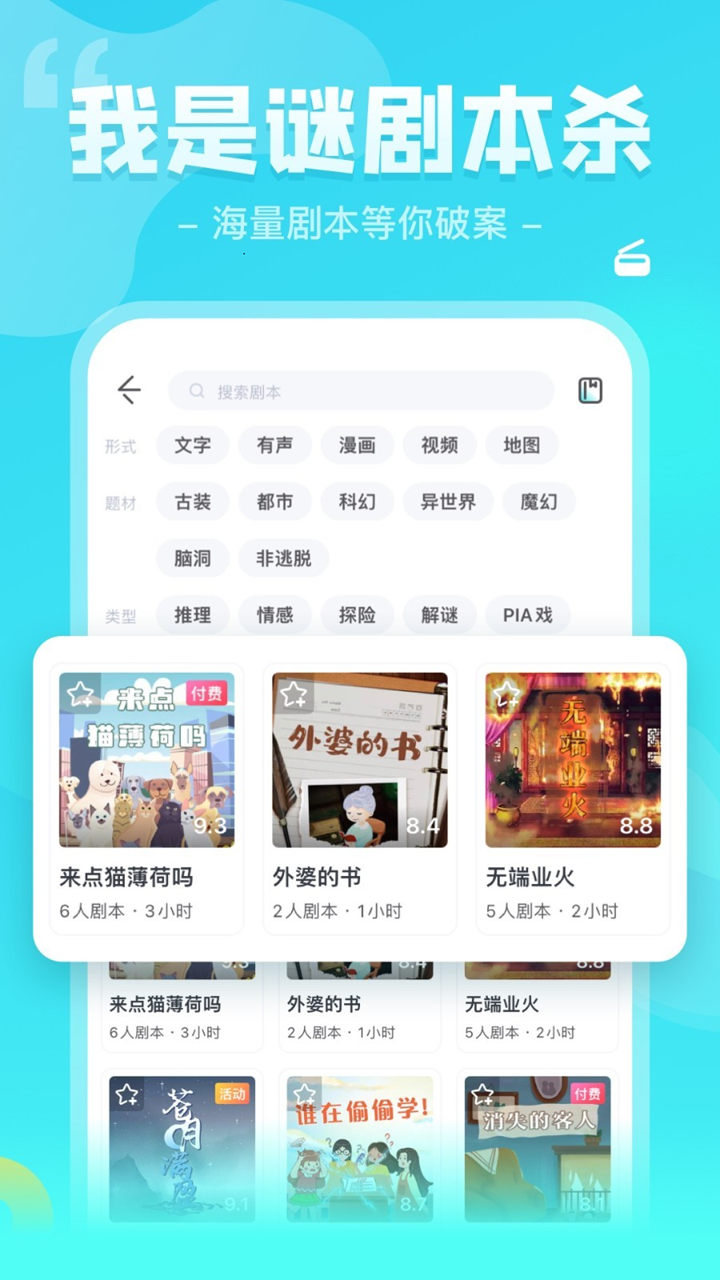Select the PIA戏 type filter
720x1280 pixels.
pyautogui.click(x=527, y=615)
